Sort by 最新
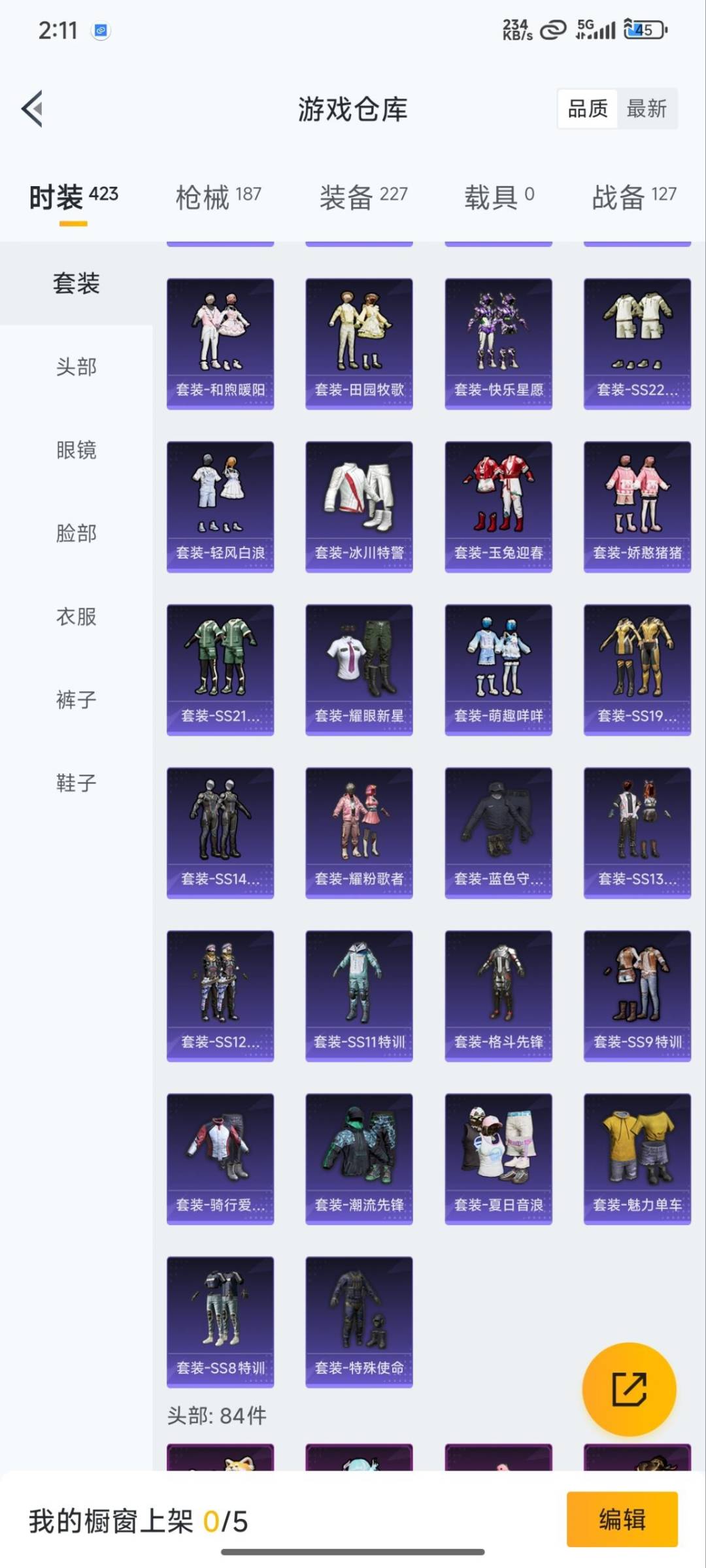 point(646,108)
